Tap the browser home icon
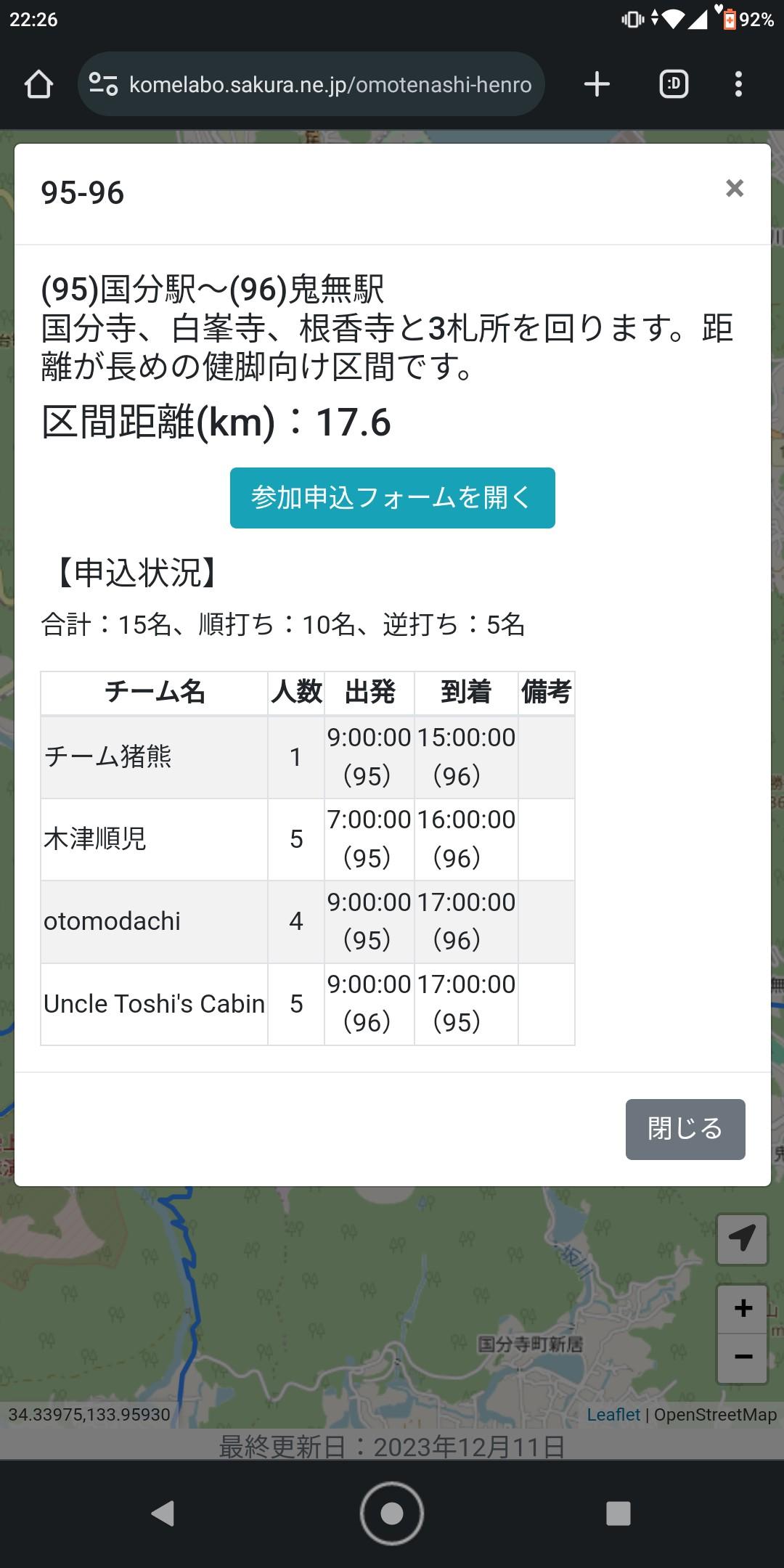784x1568 pixels. click(40, 83)
